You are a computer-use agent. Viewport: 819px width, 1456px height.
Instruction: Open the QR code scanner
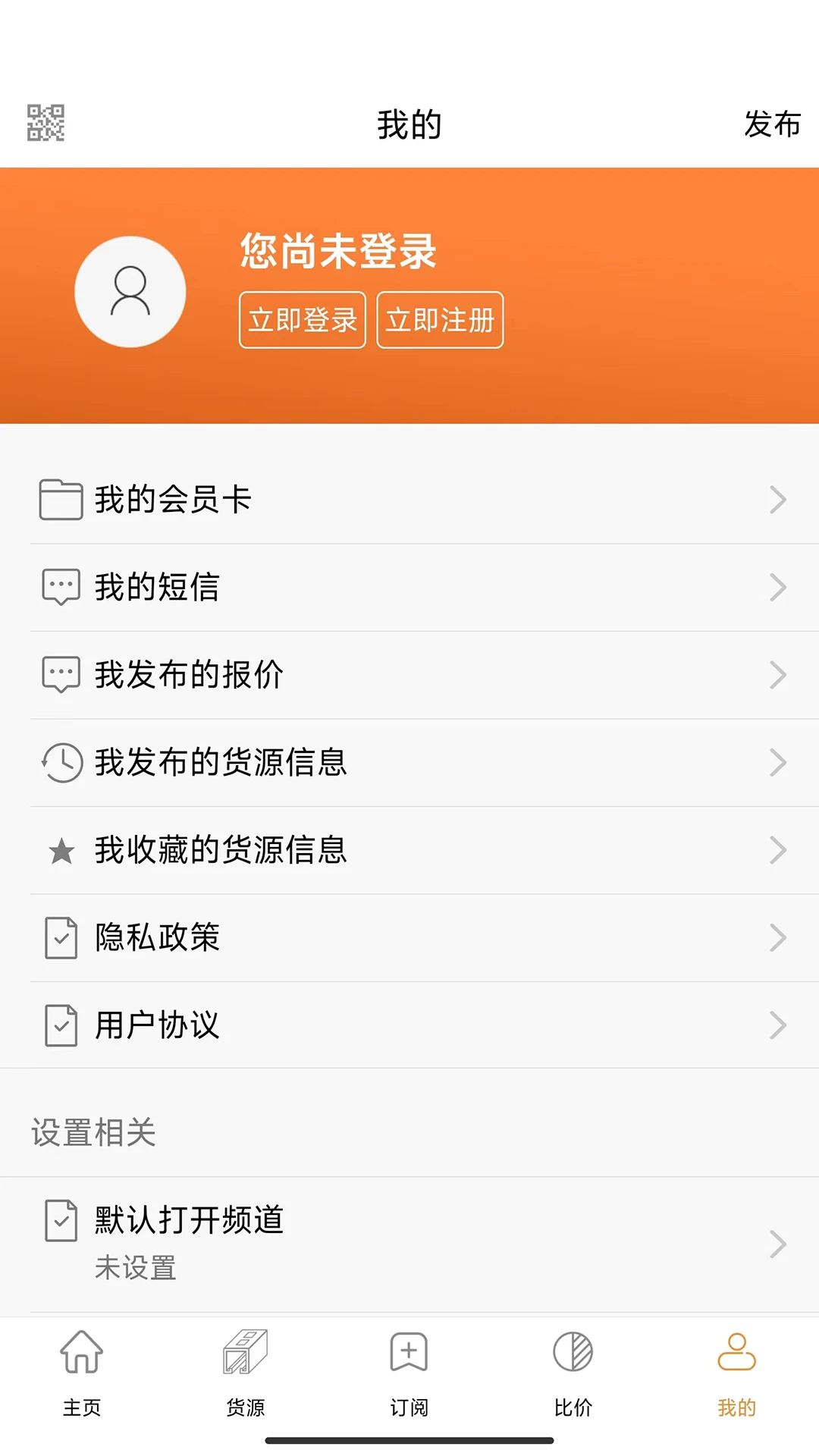point(45,121)
